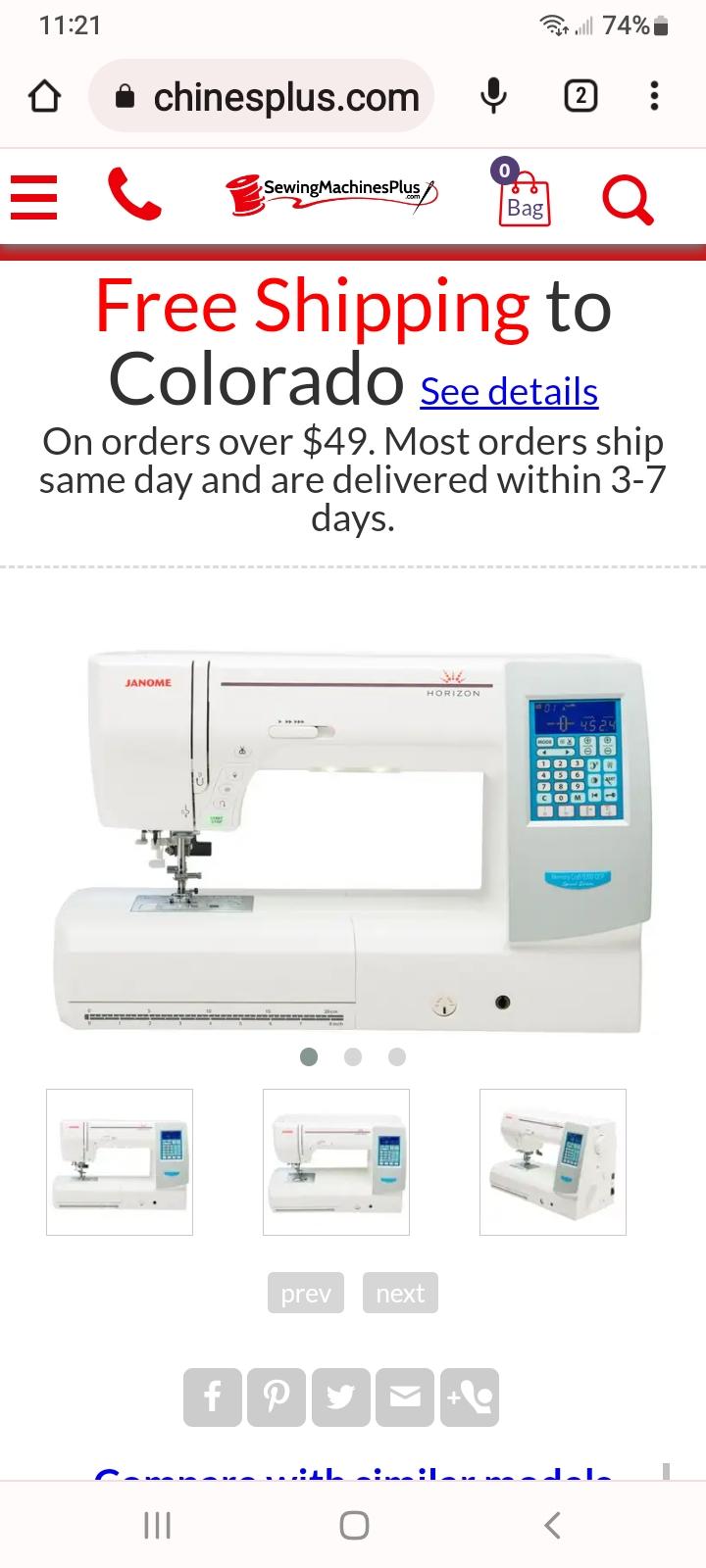Open the red hamburger menu

(x=34, y=196)
